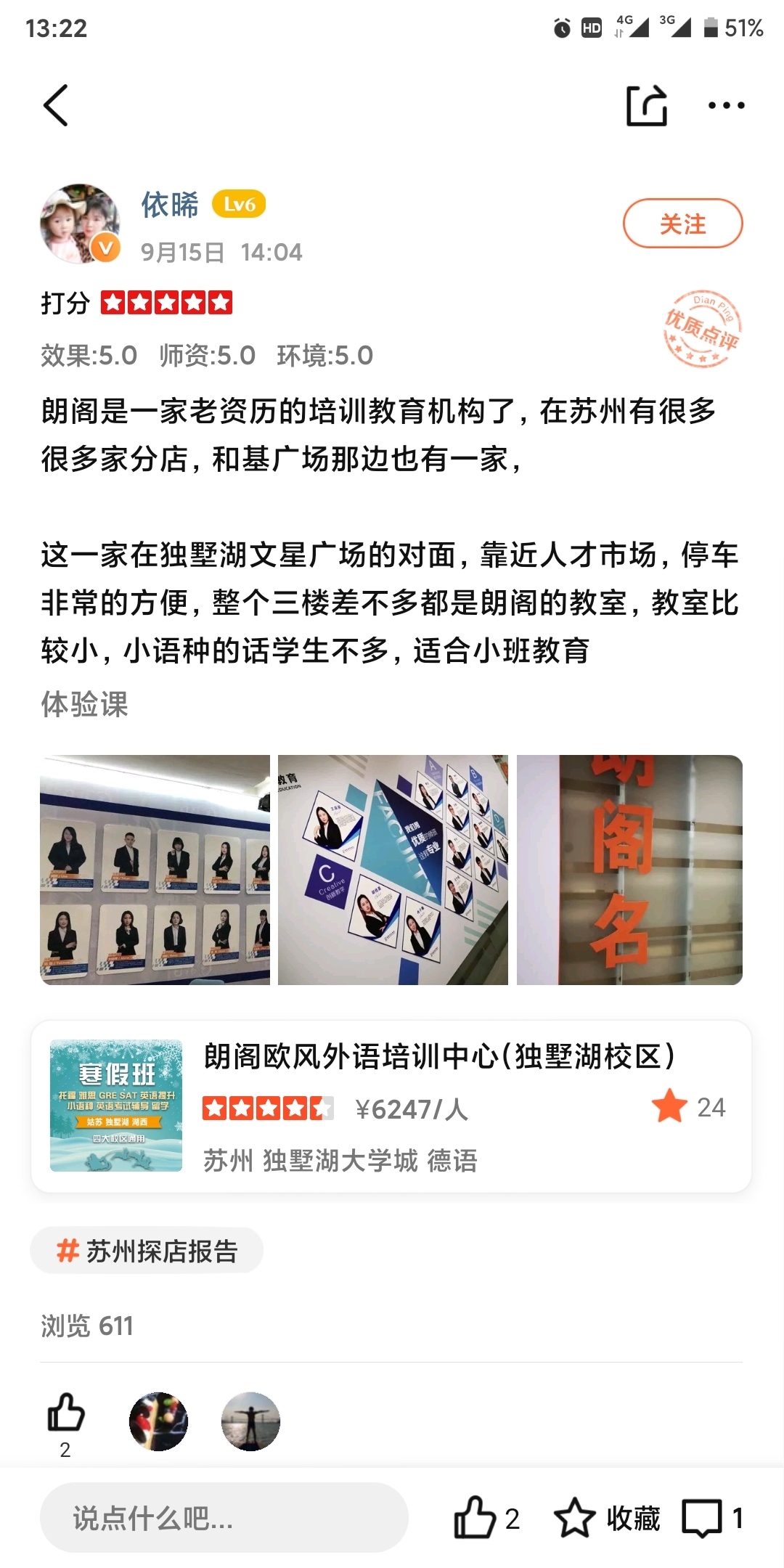
Task: Open the 朗阁欧风外语培训中心 shop card
Action: tap(391, 1106)
